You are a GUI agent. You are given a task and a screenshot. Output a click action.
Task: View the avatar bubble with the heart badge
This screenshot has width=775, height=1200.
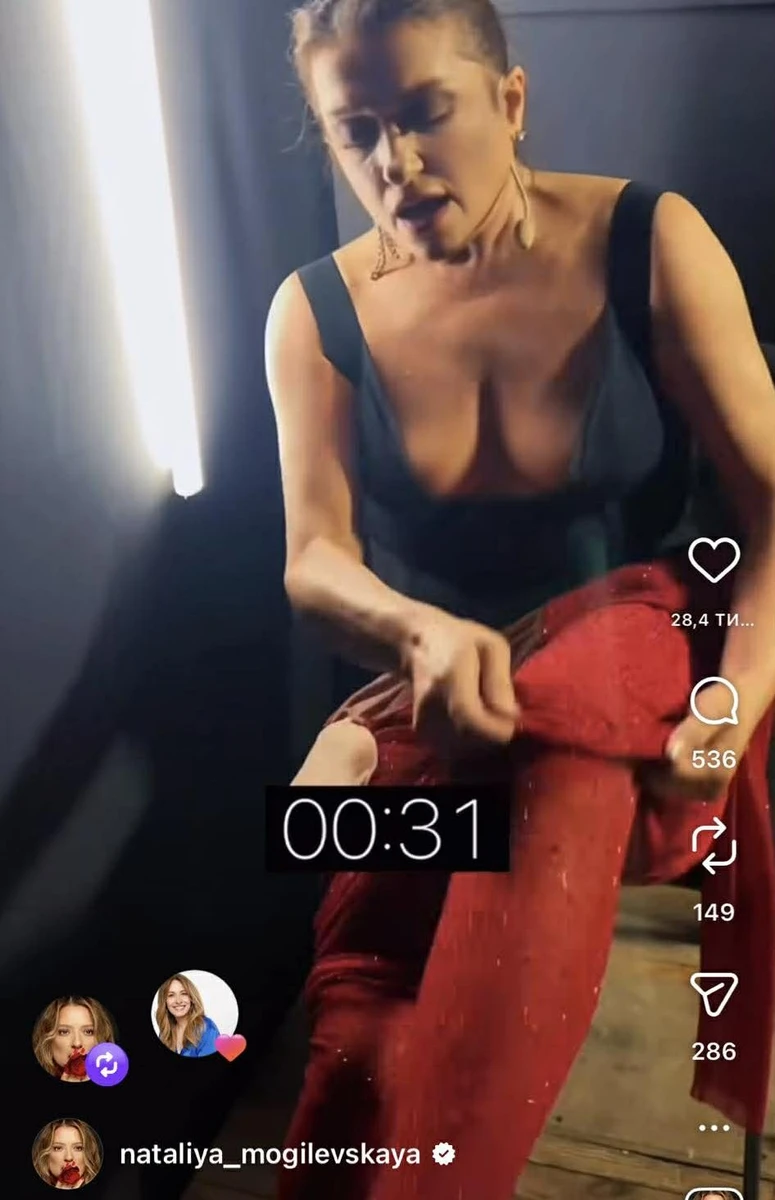tap(194, 1014)
